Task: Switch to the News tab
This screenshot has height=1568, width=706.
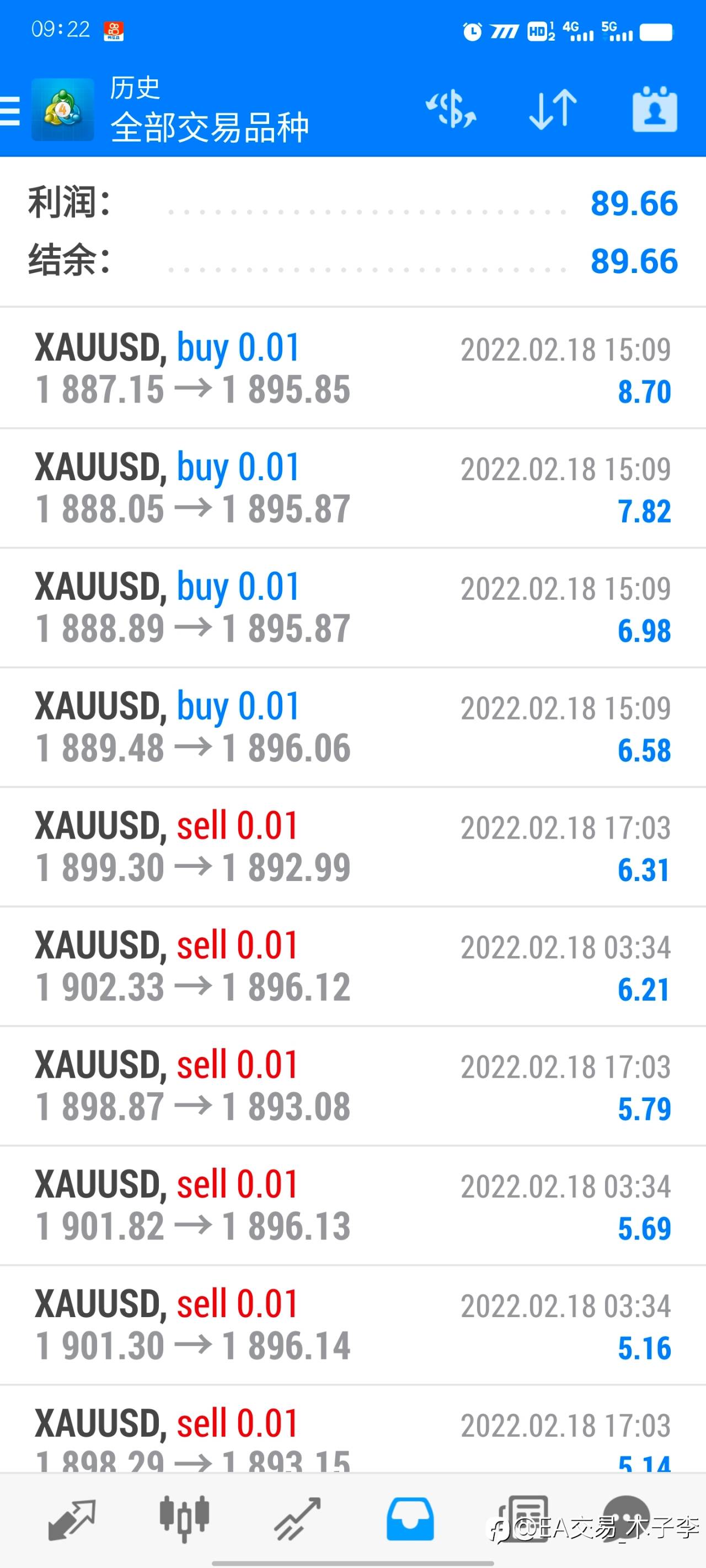Action: point(523,1519)
